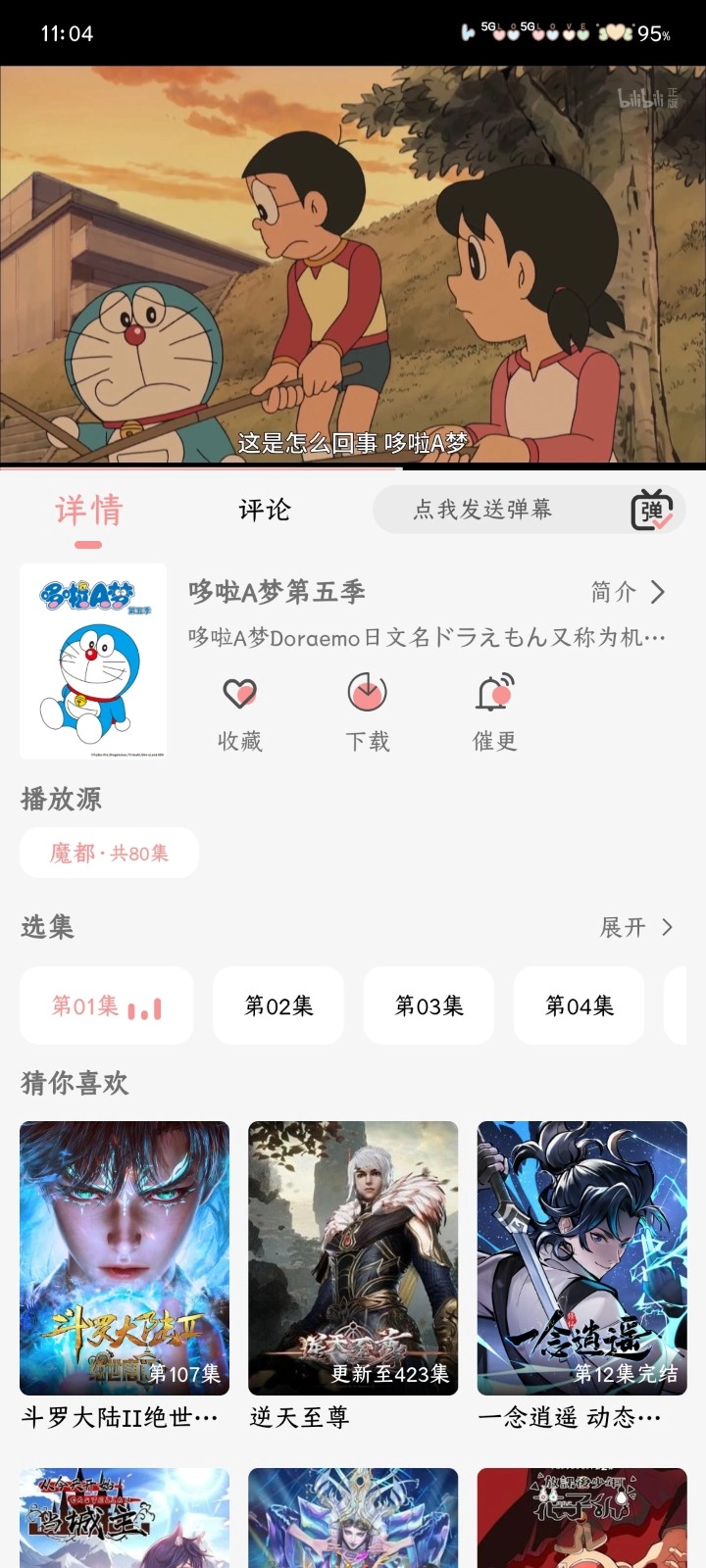Tap the 点我发送弹幕 input field
Image resolution: width=706 pixels, height=1568 pixels.
click(482, 510)
